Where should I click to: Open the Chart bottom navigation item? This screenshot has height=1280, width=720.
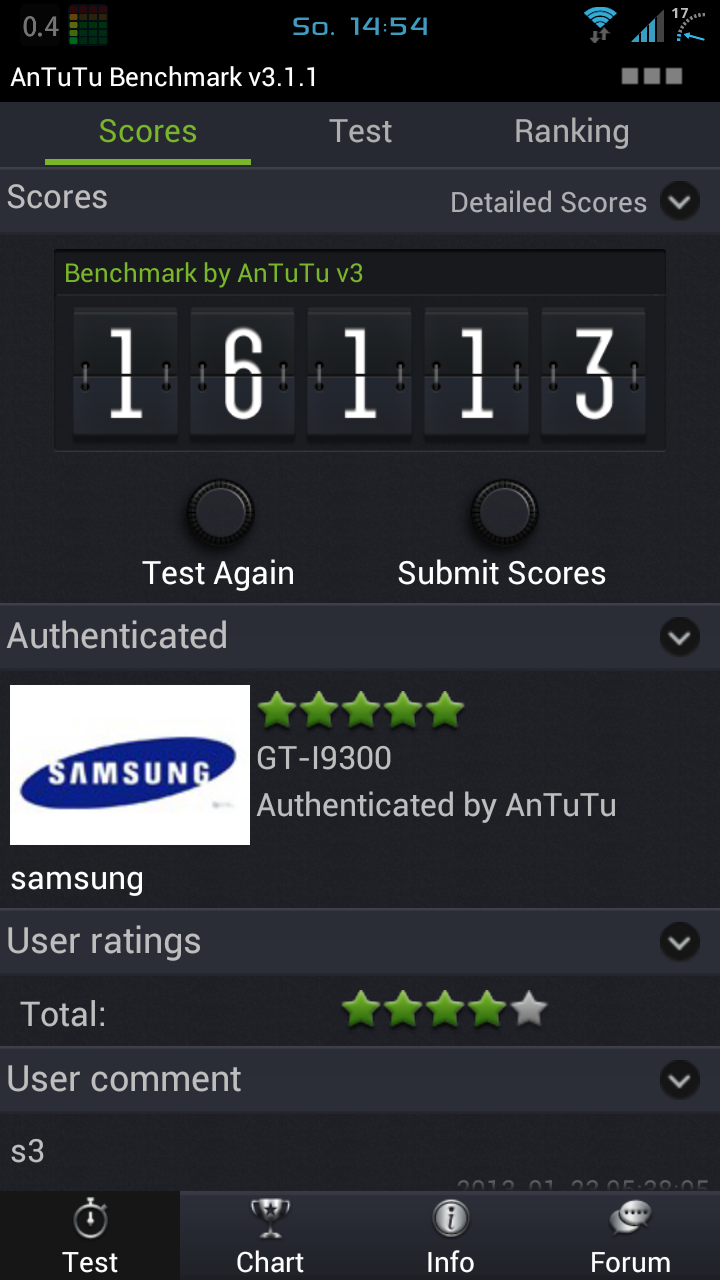tap(270, 1236)
